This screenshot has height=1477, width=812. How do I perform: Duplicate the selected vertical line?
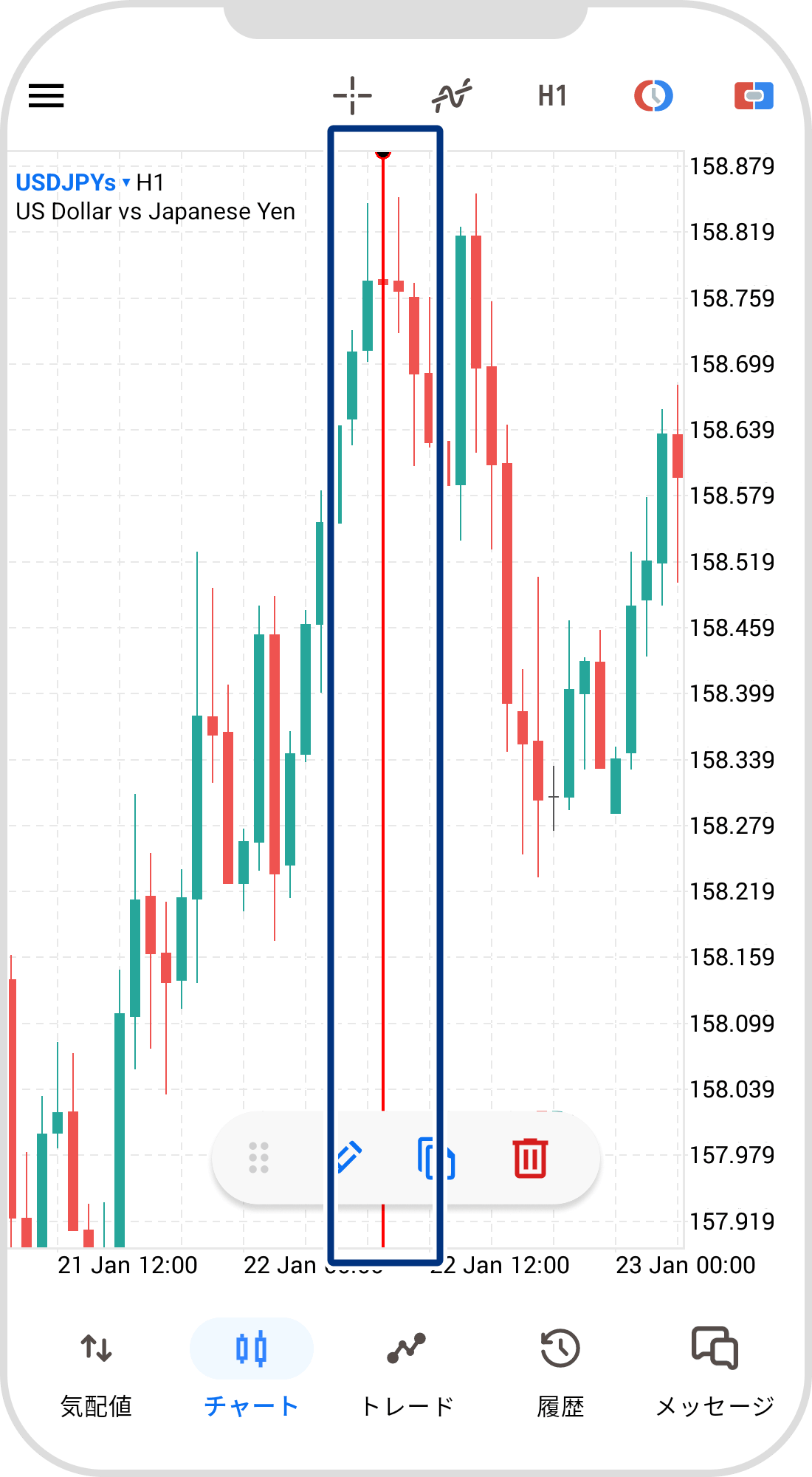coord(436,1157)
